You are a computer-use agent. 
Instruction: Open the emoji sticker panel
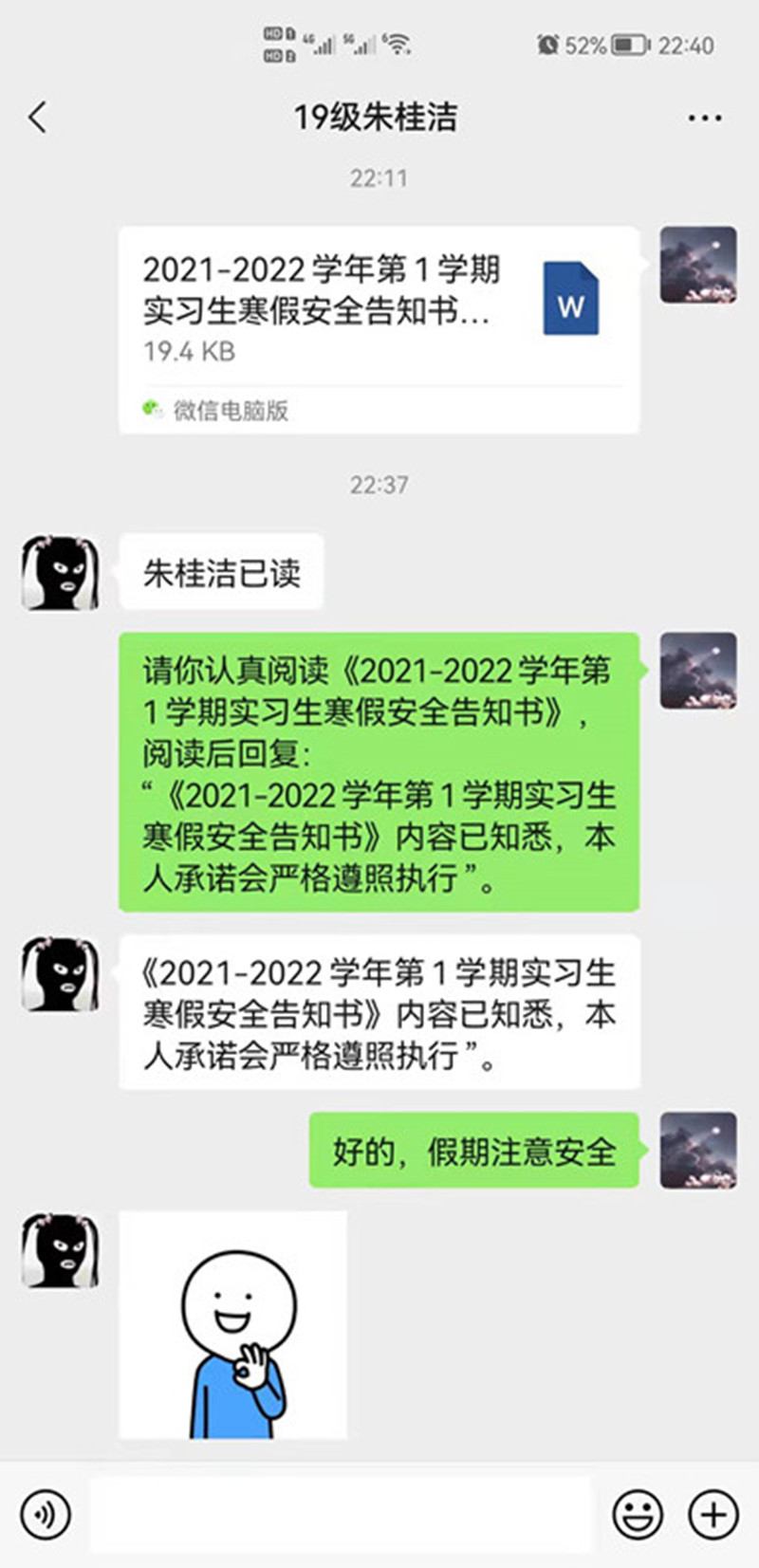(638, 1514)
